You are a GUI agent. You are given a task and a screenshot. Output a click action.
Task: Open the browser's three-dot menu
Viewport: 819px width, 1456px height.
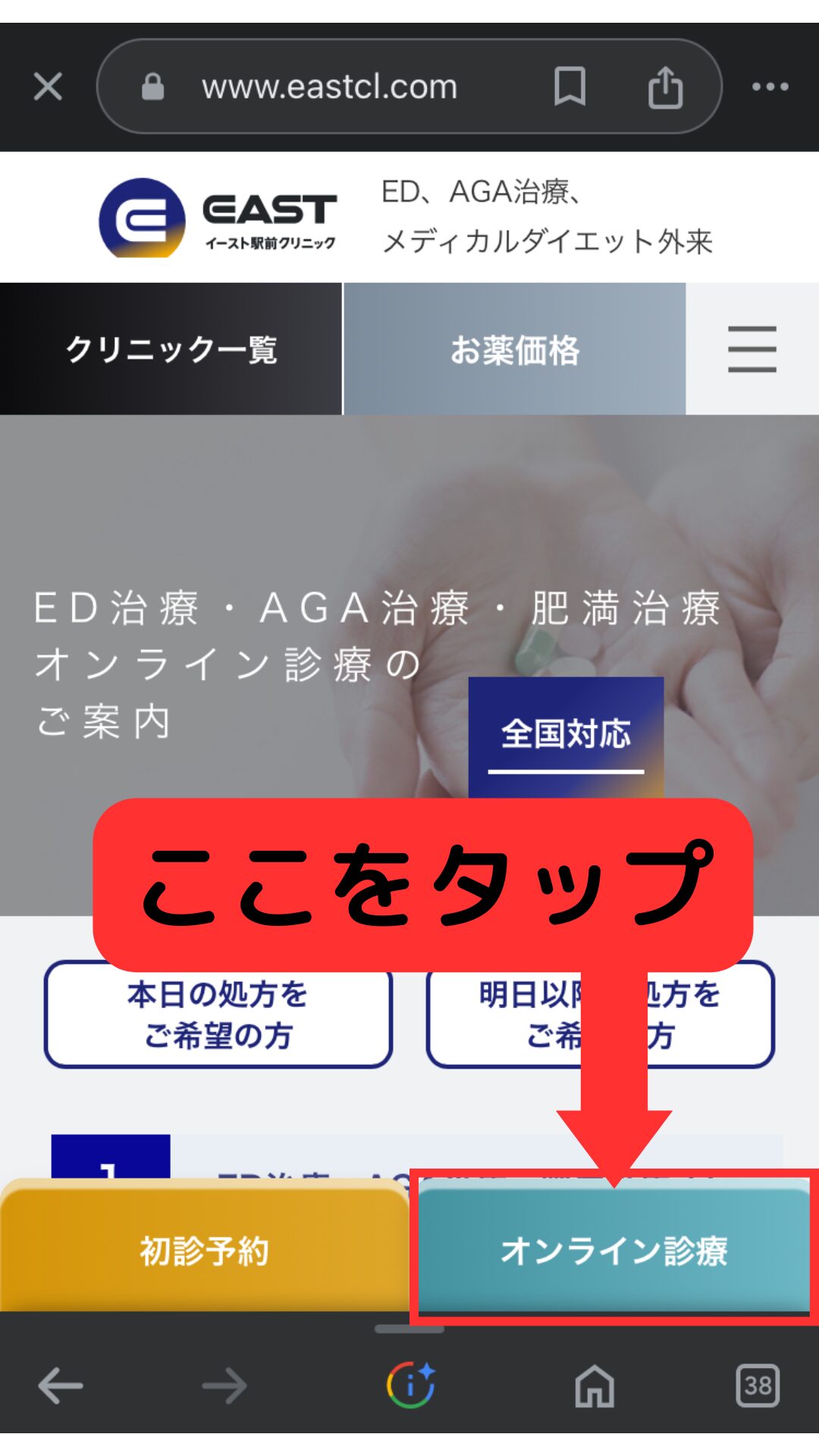tap(770, 86)
